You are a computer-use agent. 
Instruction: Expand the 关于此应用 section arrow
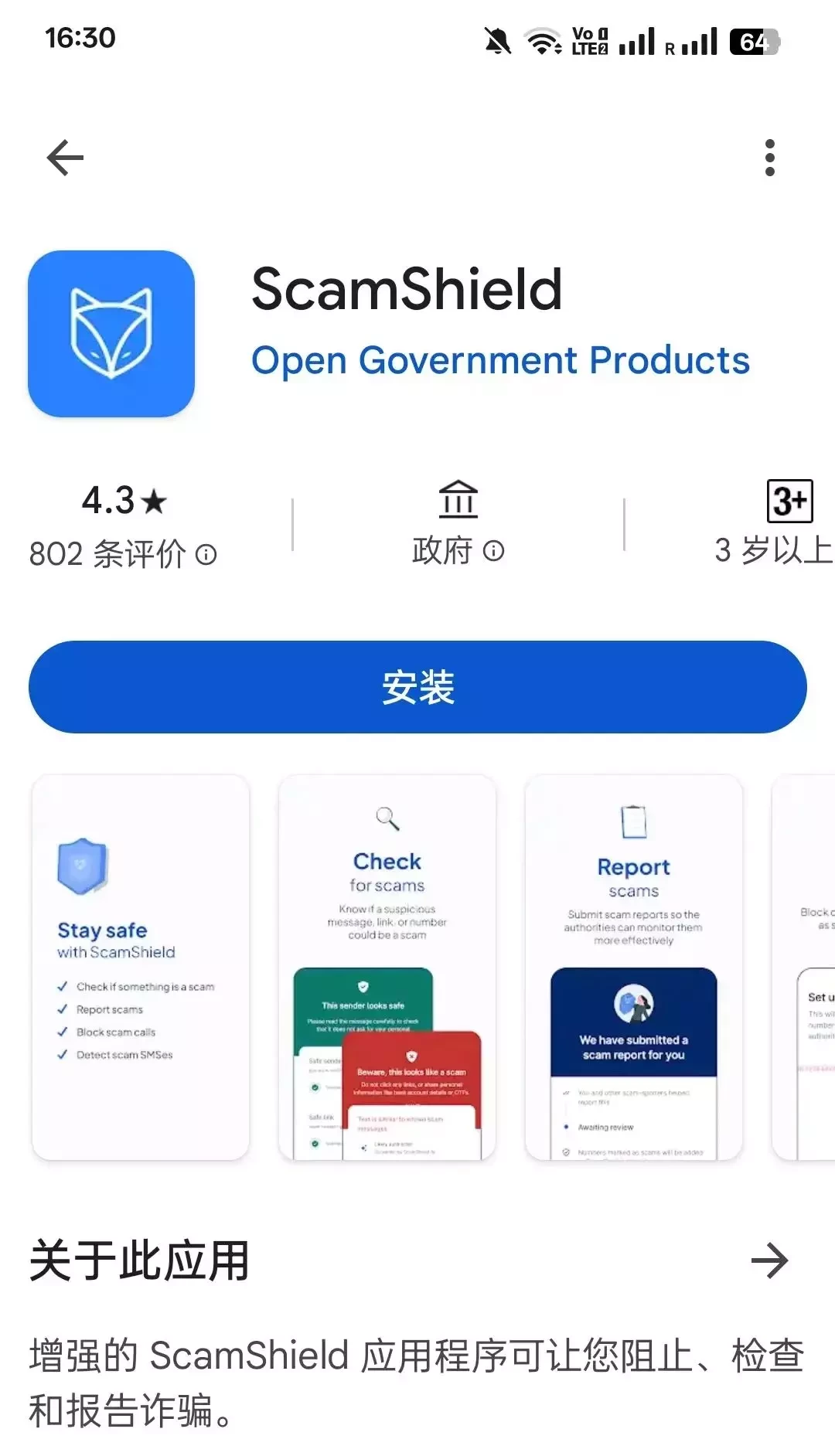pyautogui.click(x=769, y=1261)
